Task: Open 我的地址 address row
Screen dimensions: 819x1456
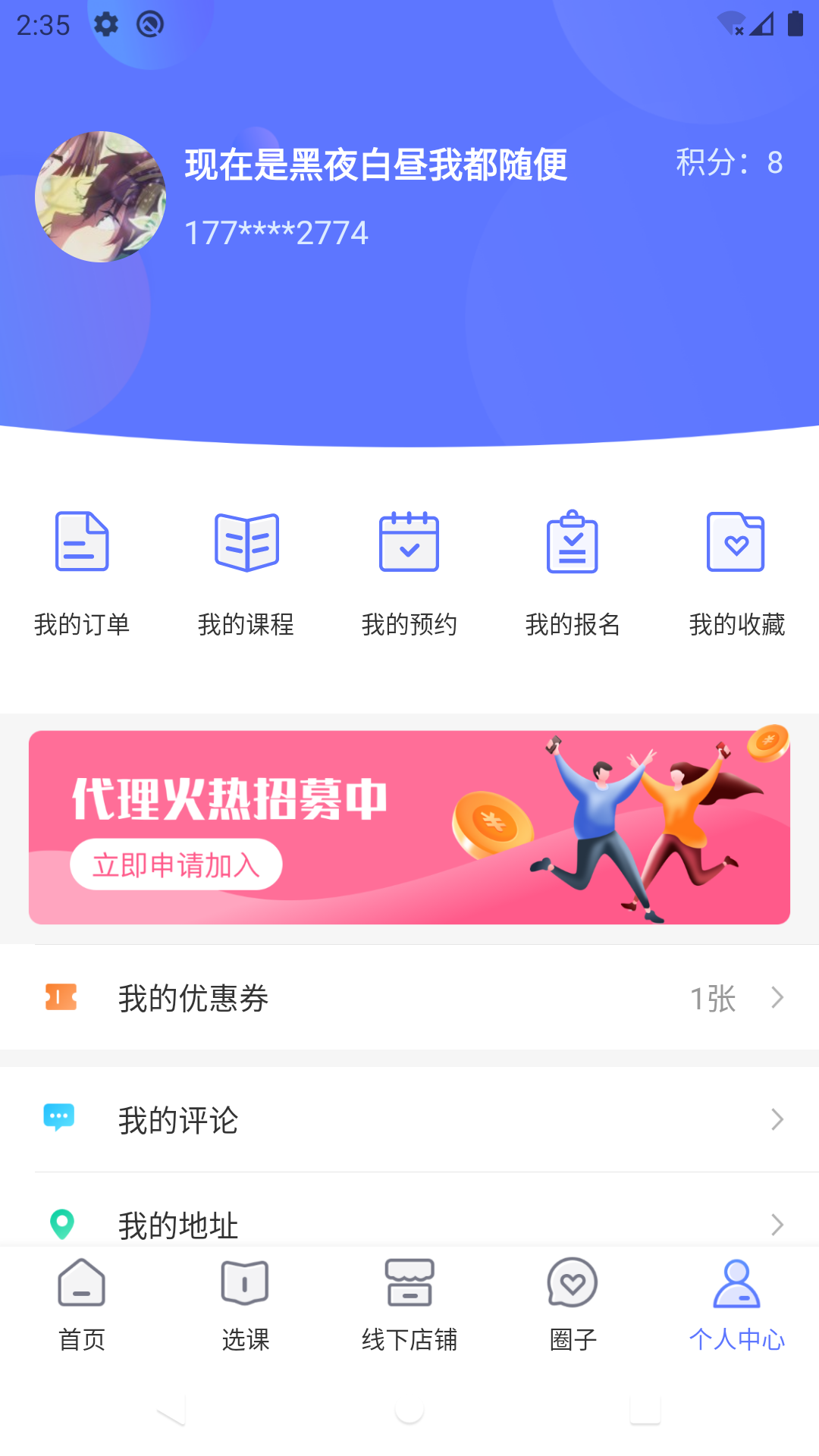Action: [x=409, y=1221]
